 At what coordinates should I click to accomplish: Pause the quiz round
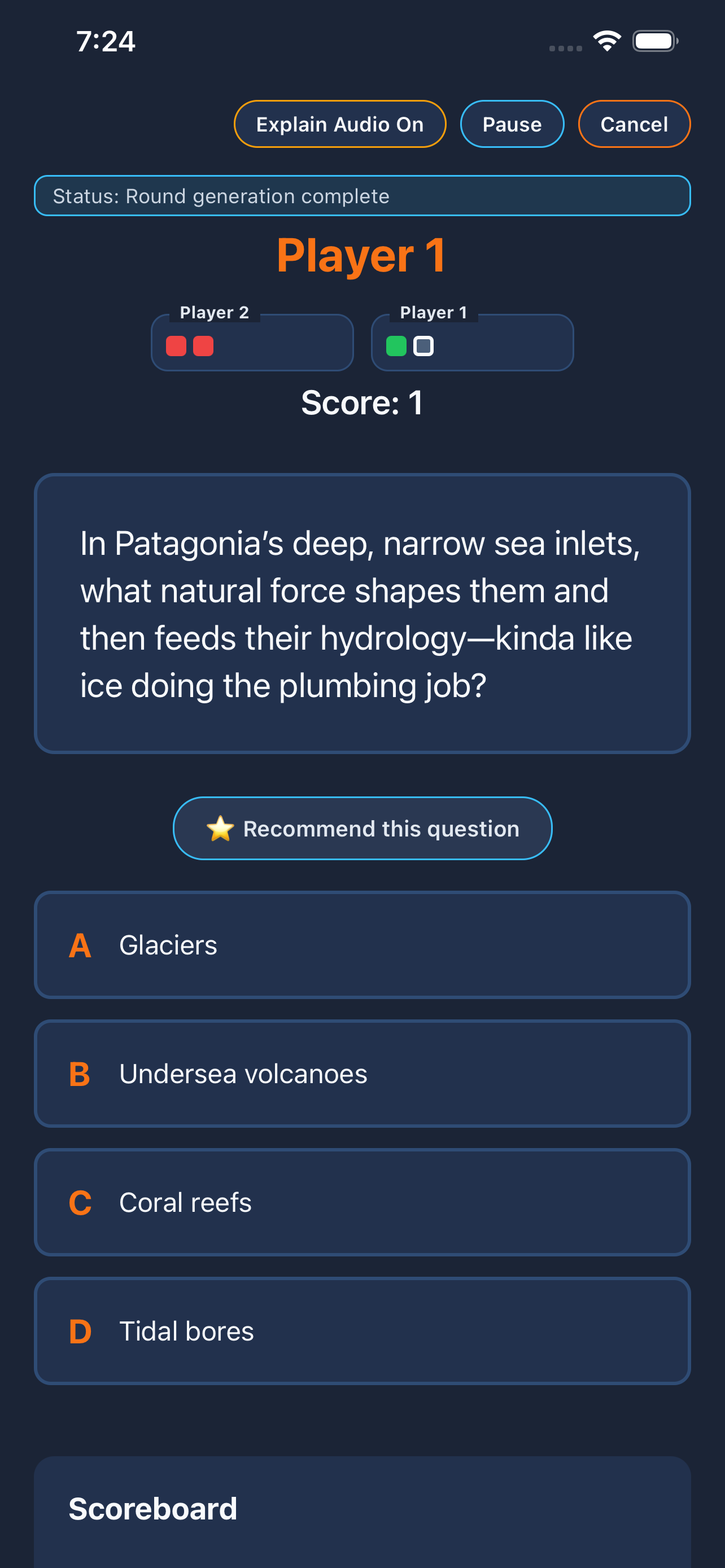[512, 124]
